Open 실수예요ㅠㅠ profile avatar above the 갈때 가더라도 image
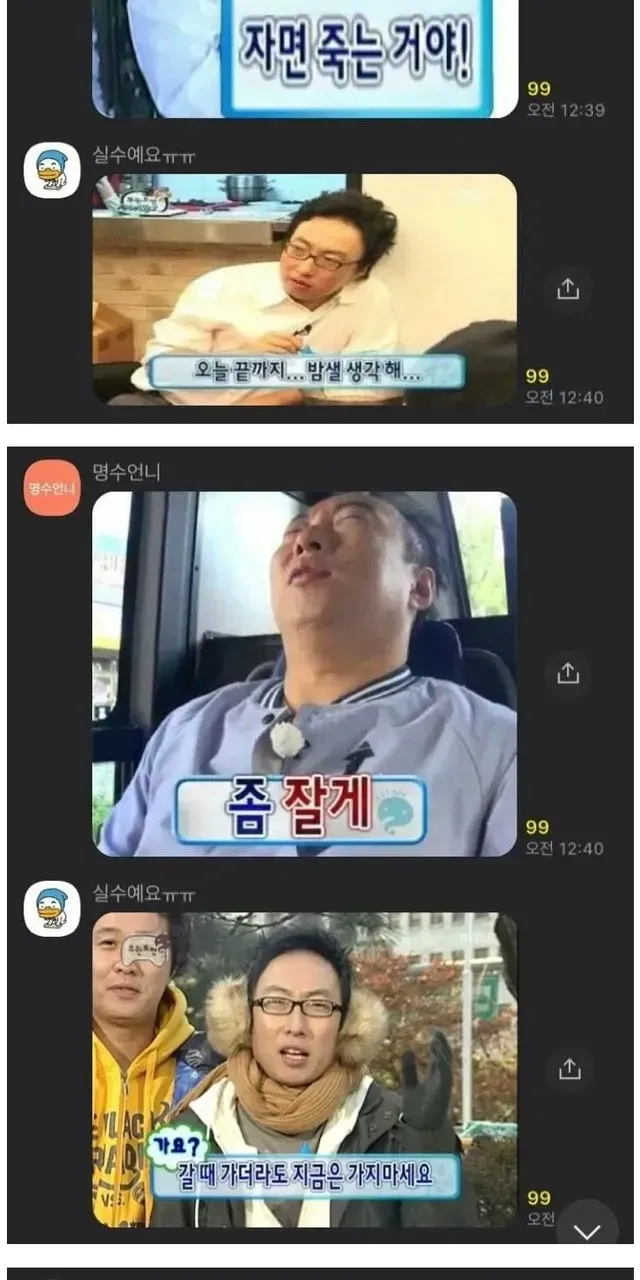640x1280 pixels. 52,909
